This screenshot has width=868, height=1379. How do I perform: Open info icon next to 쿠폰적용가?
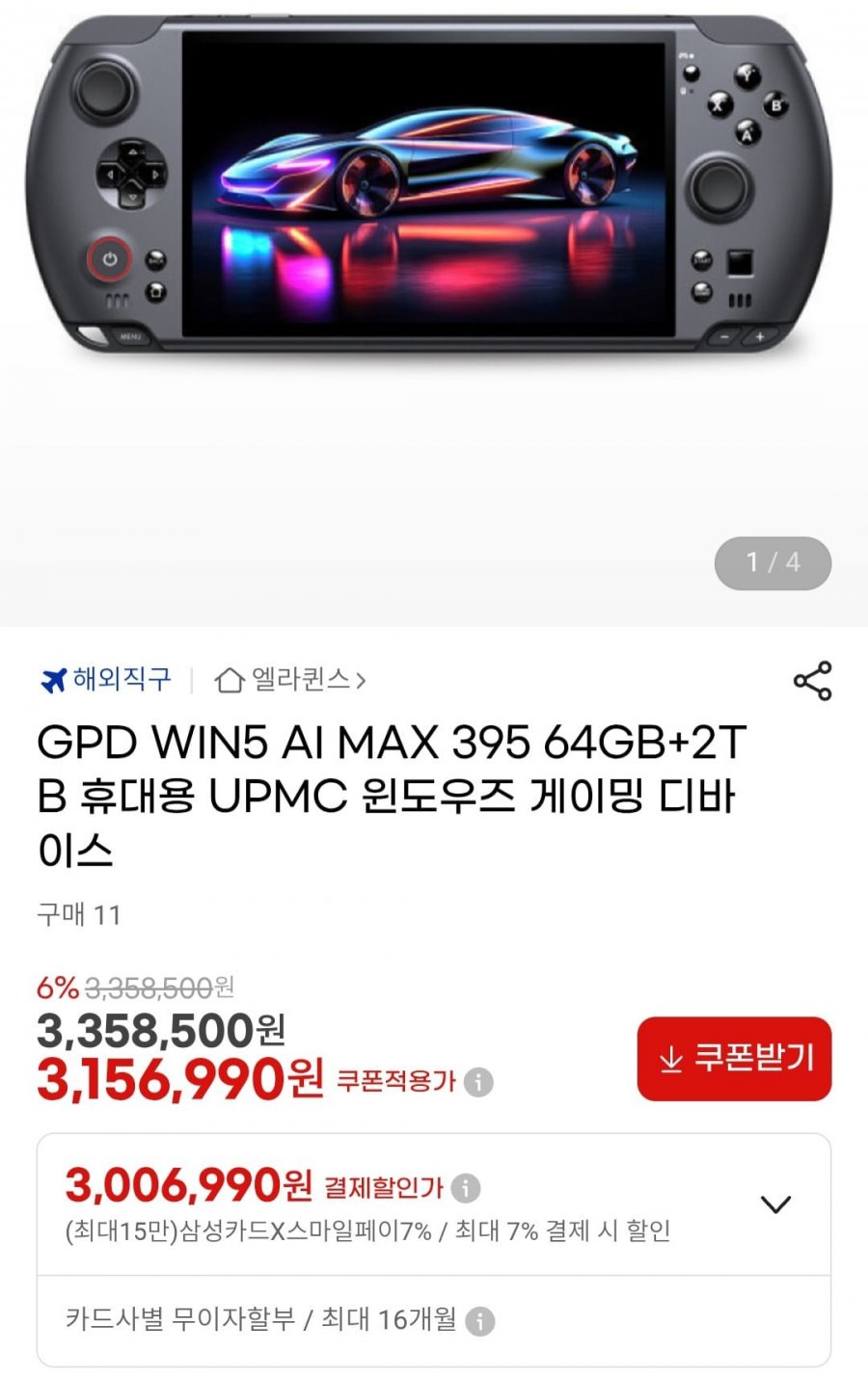pyautogui.click(x=478, y=1082)
